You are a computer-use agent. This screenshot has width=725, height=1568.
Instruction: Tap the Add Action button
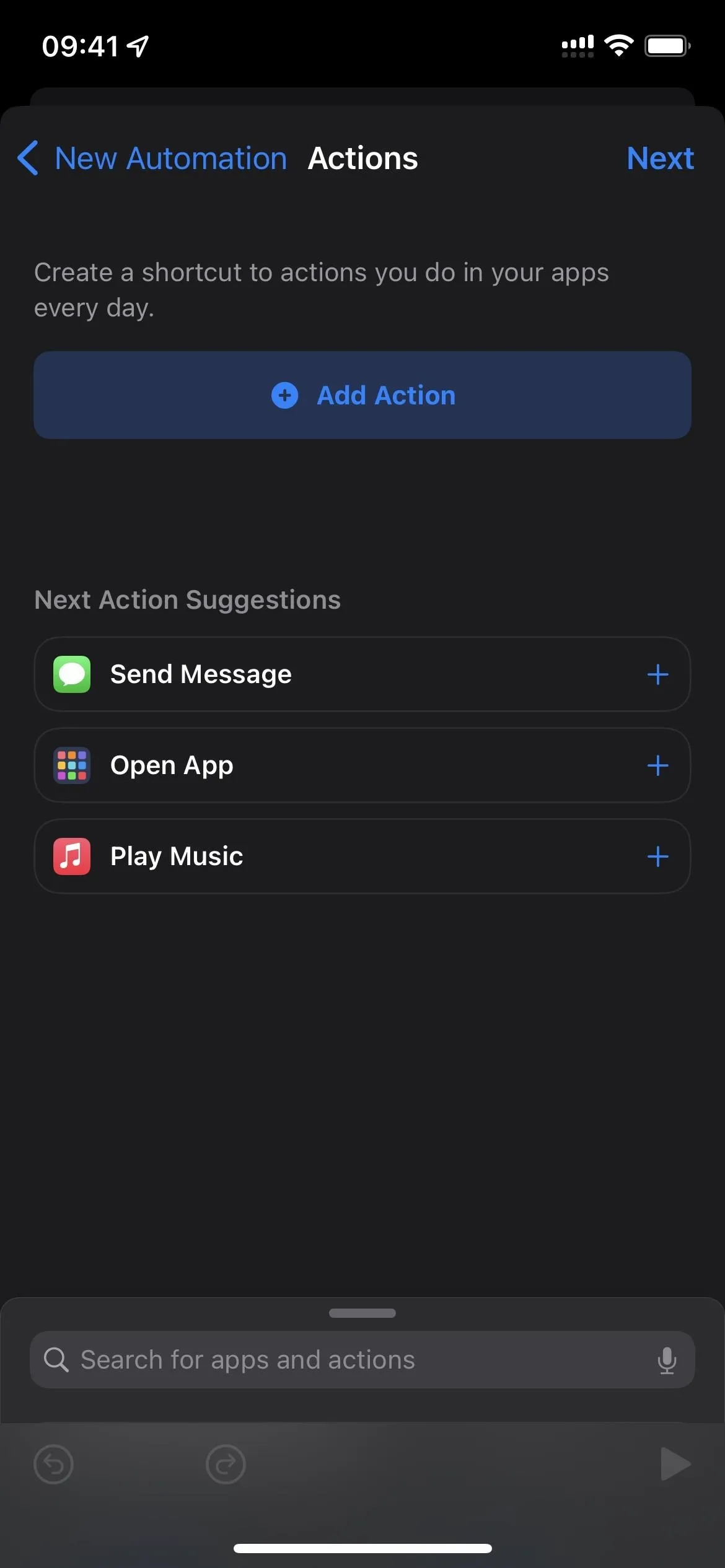362,395
